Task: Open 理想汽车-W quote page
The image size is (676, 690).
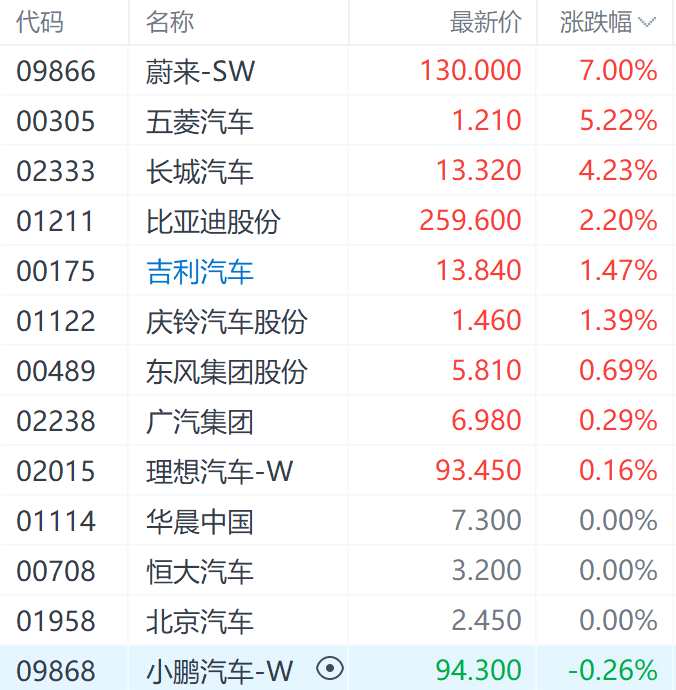Action: 219,471
